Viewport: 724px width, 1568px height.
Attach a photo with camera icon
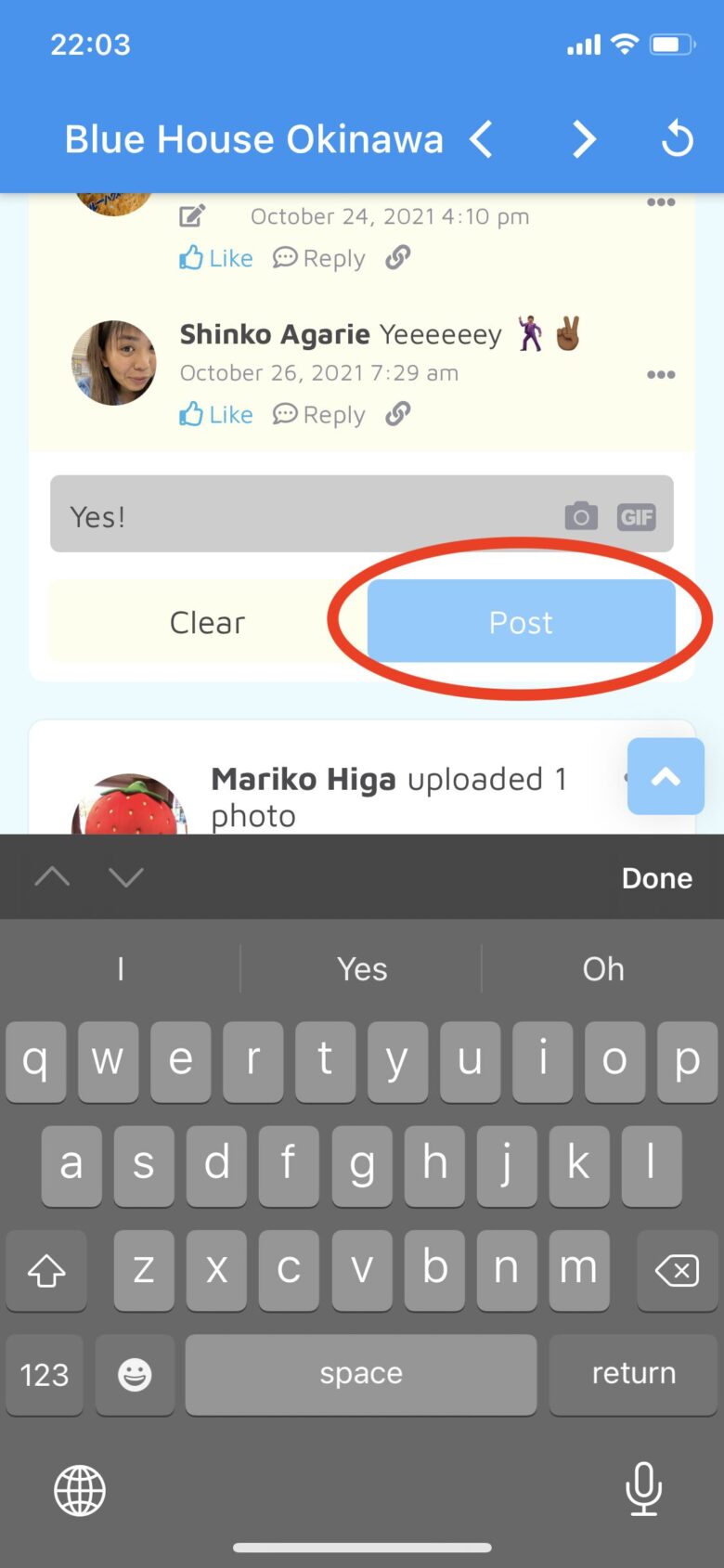pyautogui.click(x=581, y=516)
